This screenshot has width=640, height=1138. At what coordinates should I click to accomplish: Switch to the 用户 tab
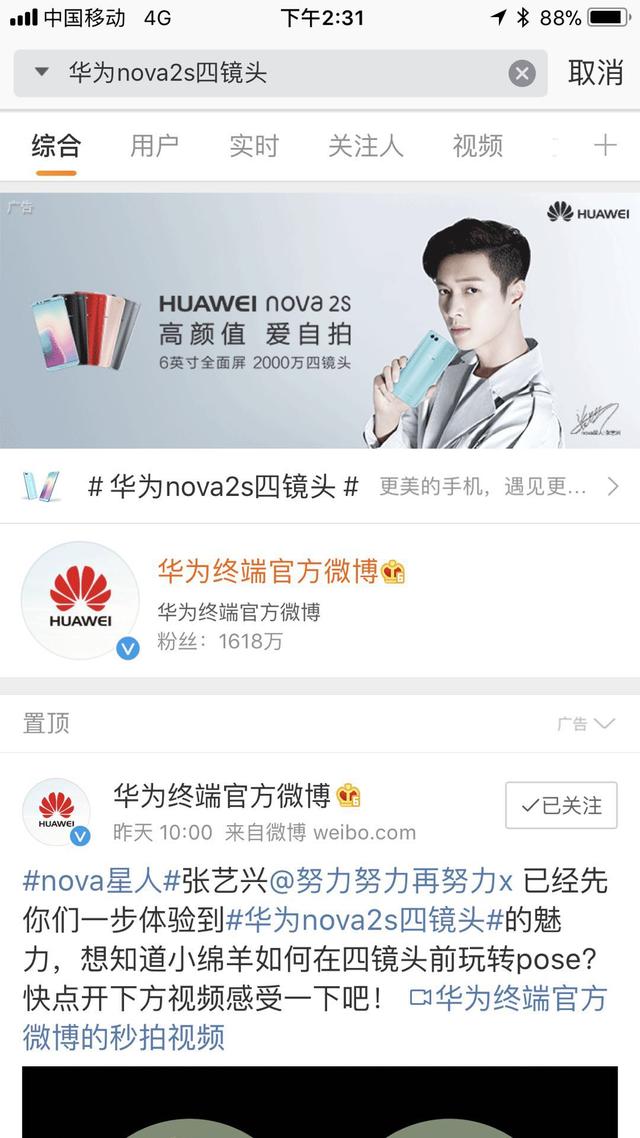[x=155, y=146]
